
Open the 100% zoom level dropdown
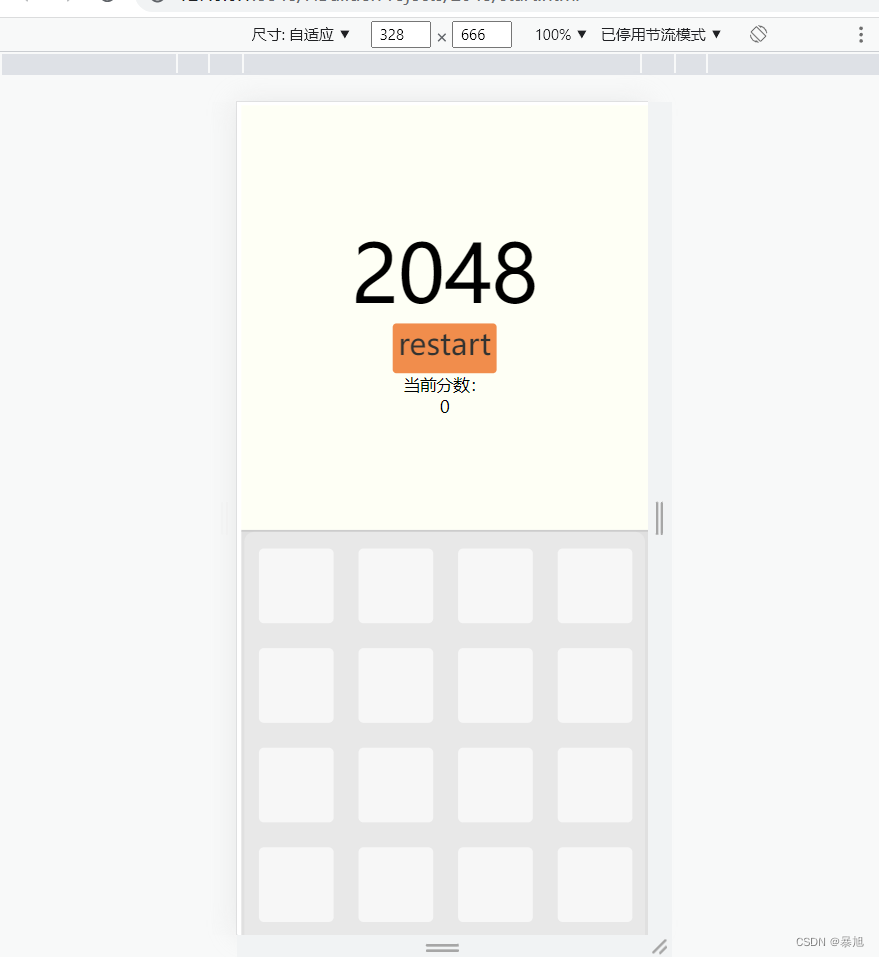pyautogui.click(x=557, y=34)
